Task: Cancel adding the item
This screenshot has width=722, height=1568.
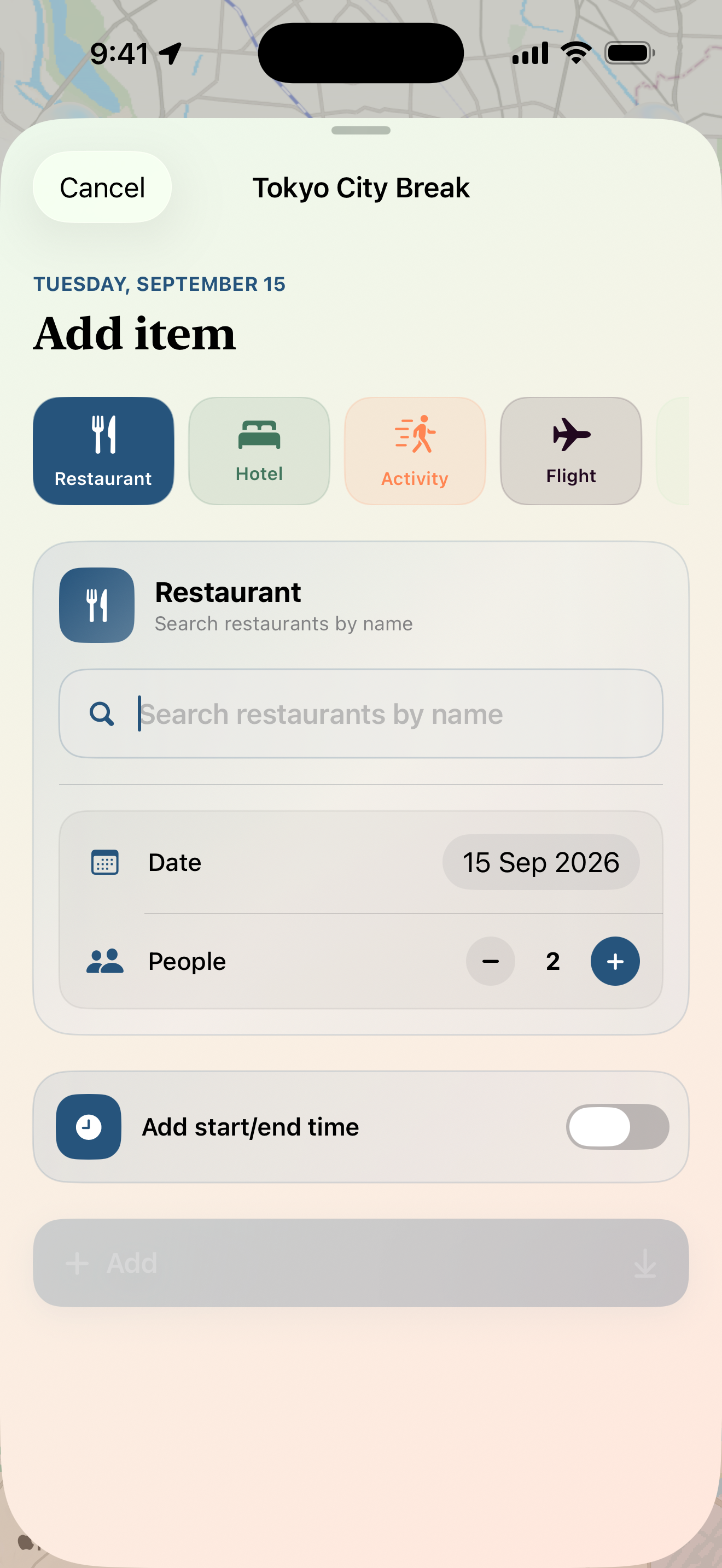Action: tap(102, 188)
